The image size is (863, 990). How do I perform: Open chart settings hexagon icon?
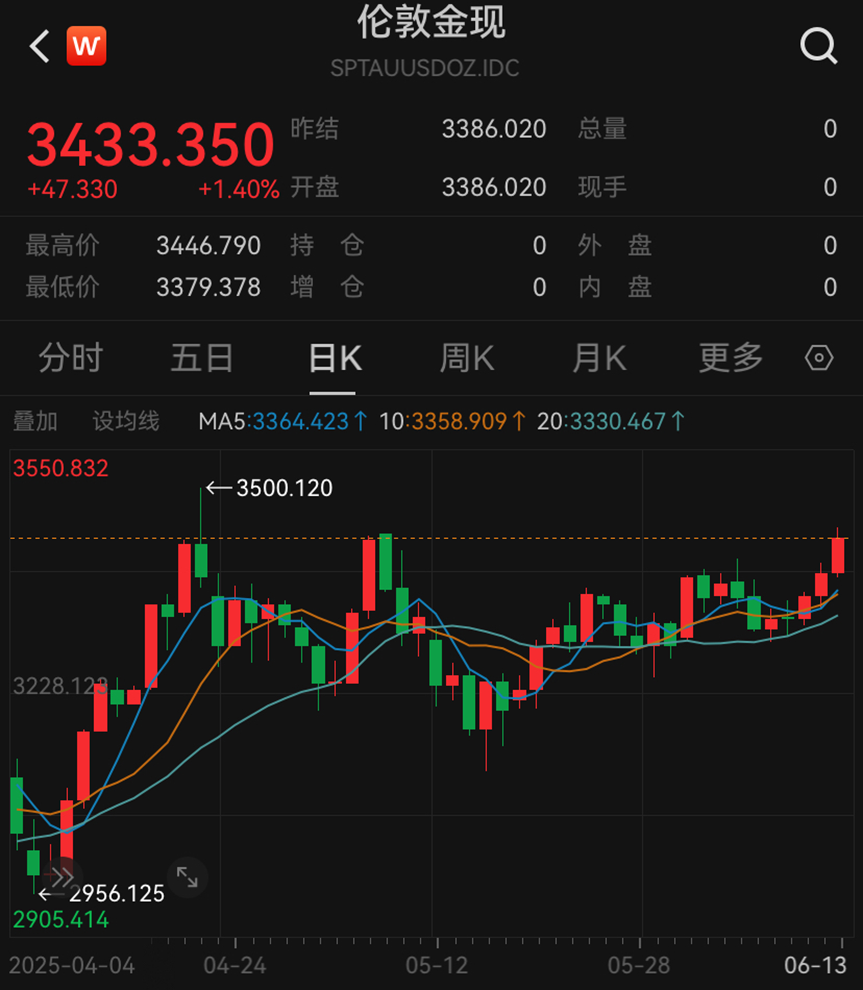pyautogui.click(x=819, y=358)
